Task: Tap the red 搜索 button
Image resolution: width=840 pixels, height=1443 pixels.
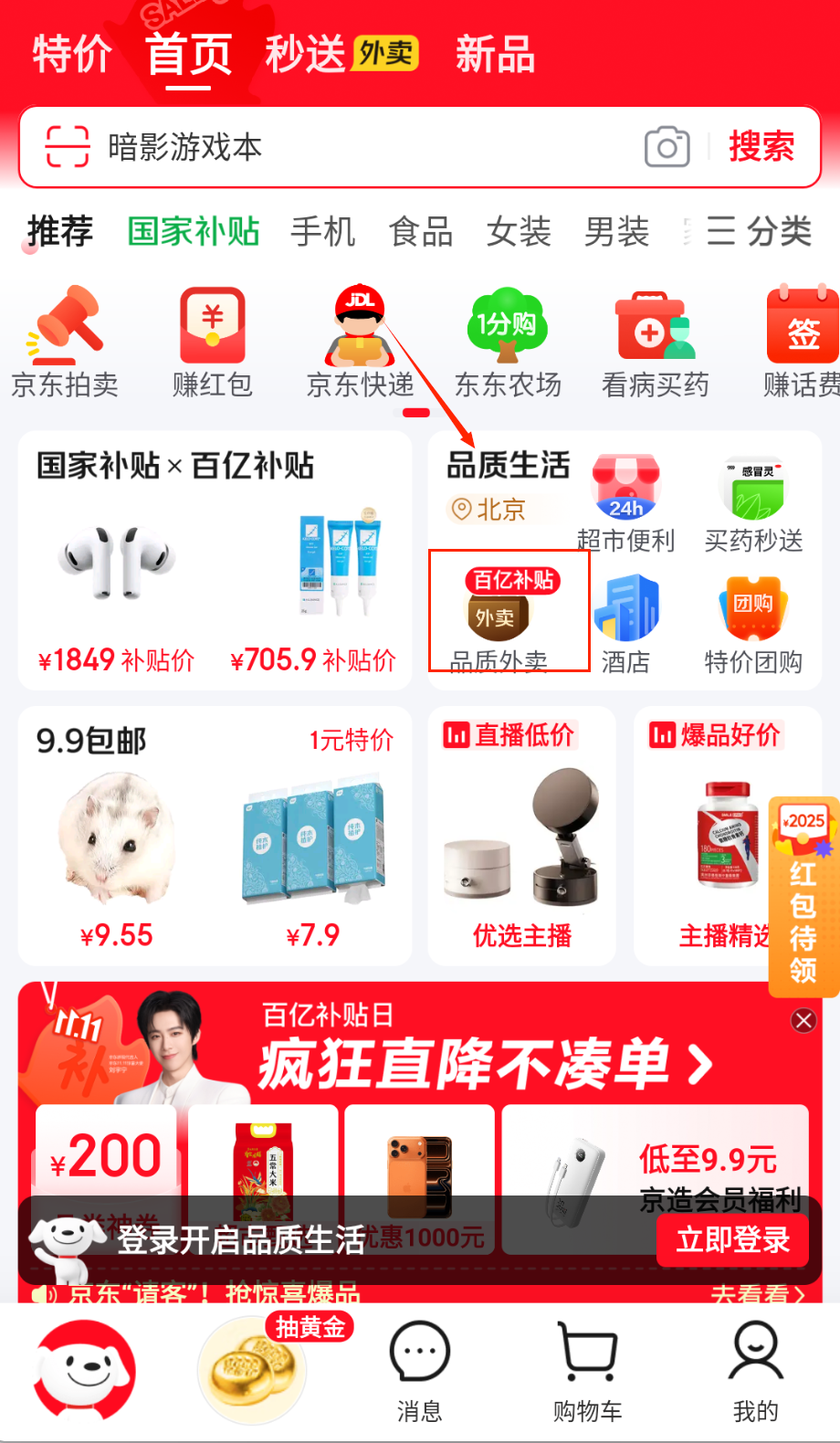Action: (x=761, y=147)
